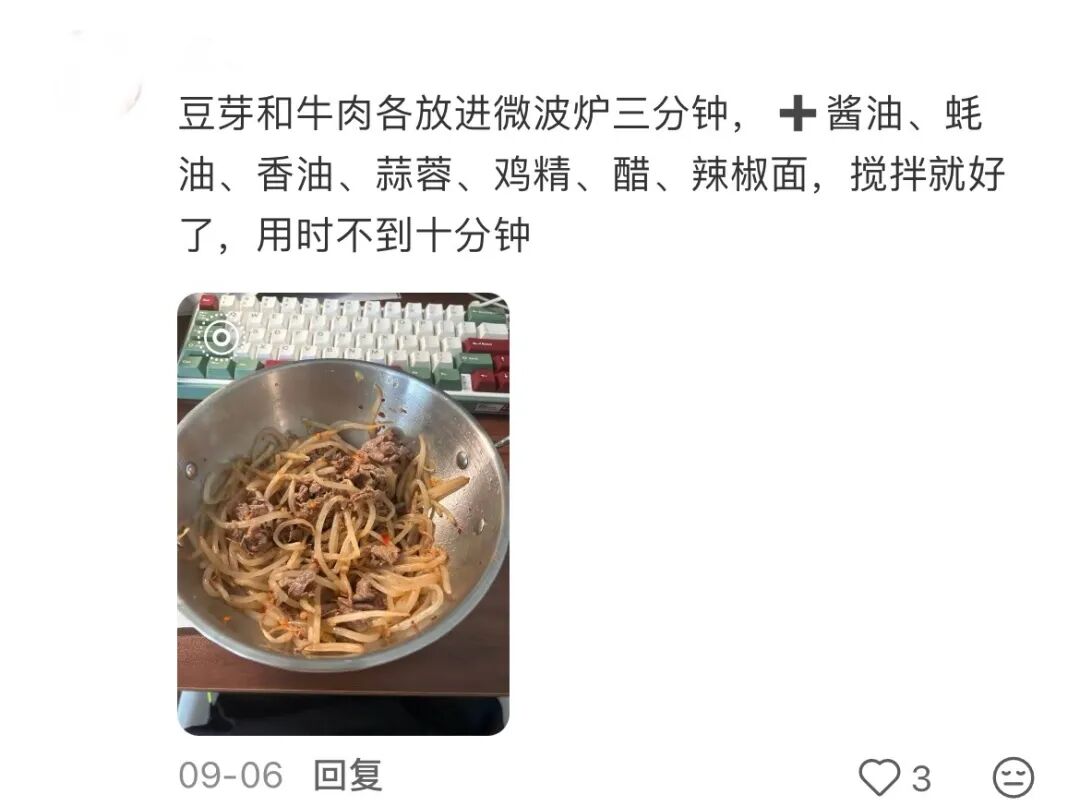Tap 回复 to reply to this comment
Image resolution: width=1080 pixels, height=806 pixels.
tap(347, 775)
